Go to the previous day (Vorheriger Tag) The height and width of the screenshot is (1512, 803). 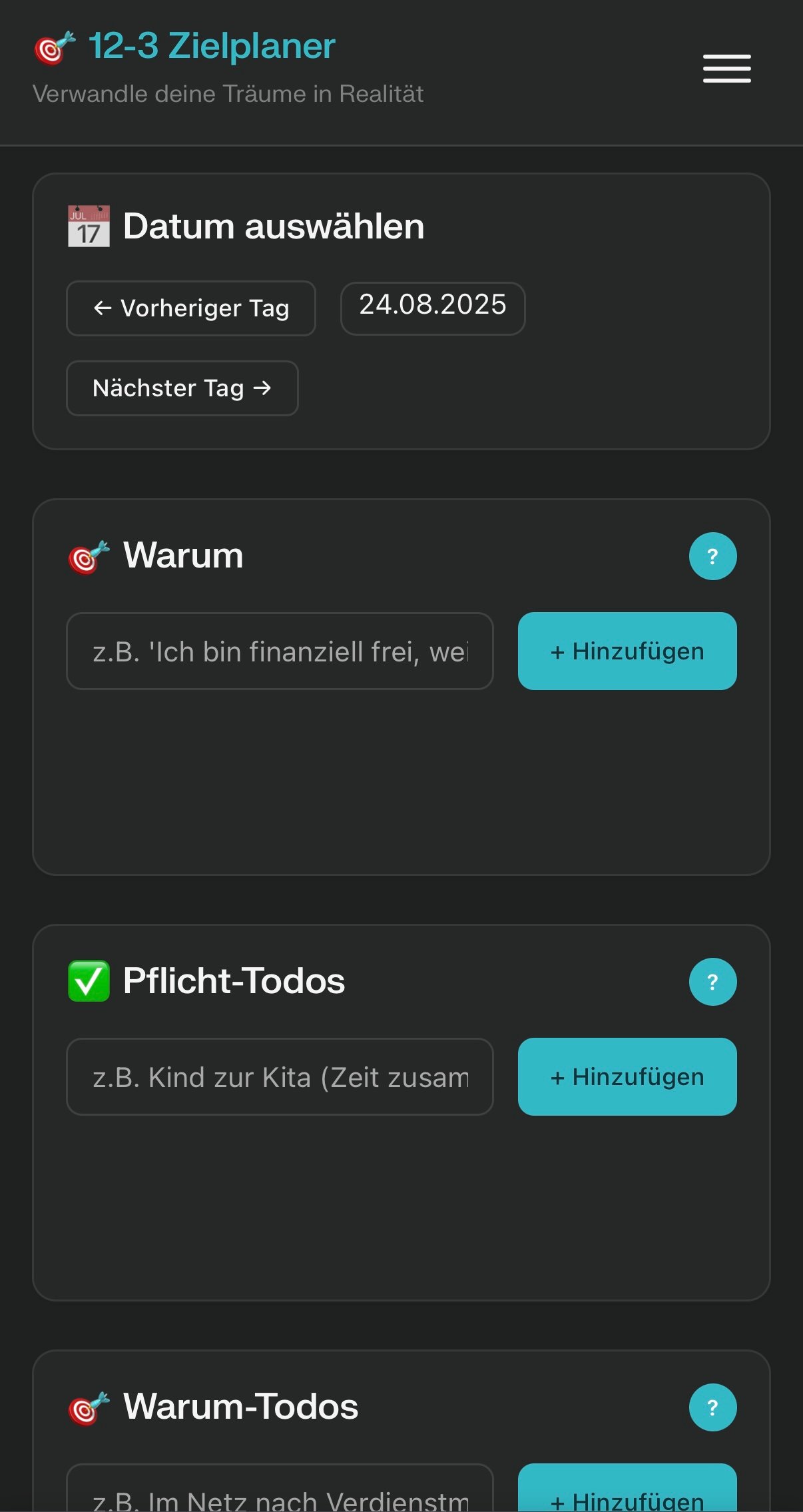click(191, 308)
